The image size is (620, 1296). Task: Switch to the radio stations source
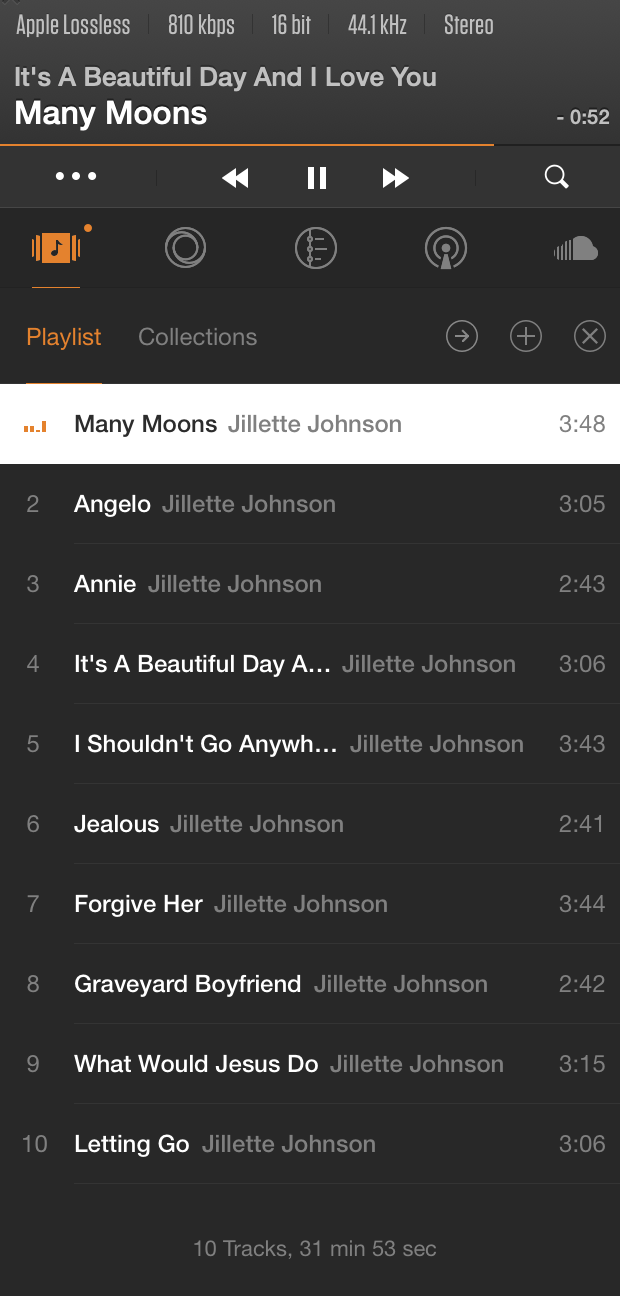pos(185,248)
